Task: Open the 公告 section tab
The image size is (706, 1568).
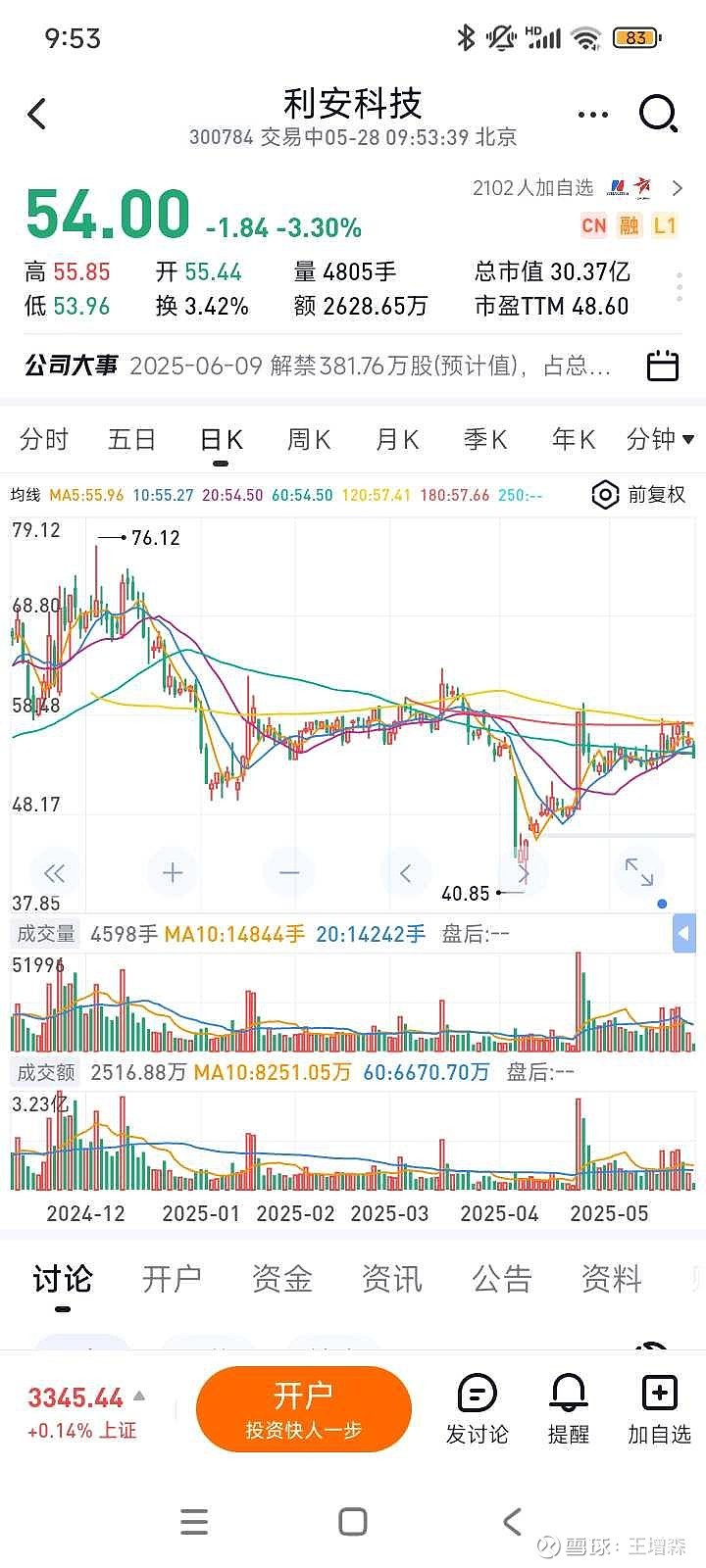Action: point(501,1279)
